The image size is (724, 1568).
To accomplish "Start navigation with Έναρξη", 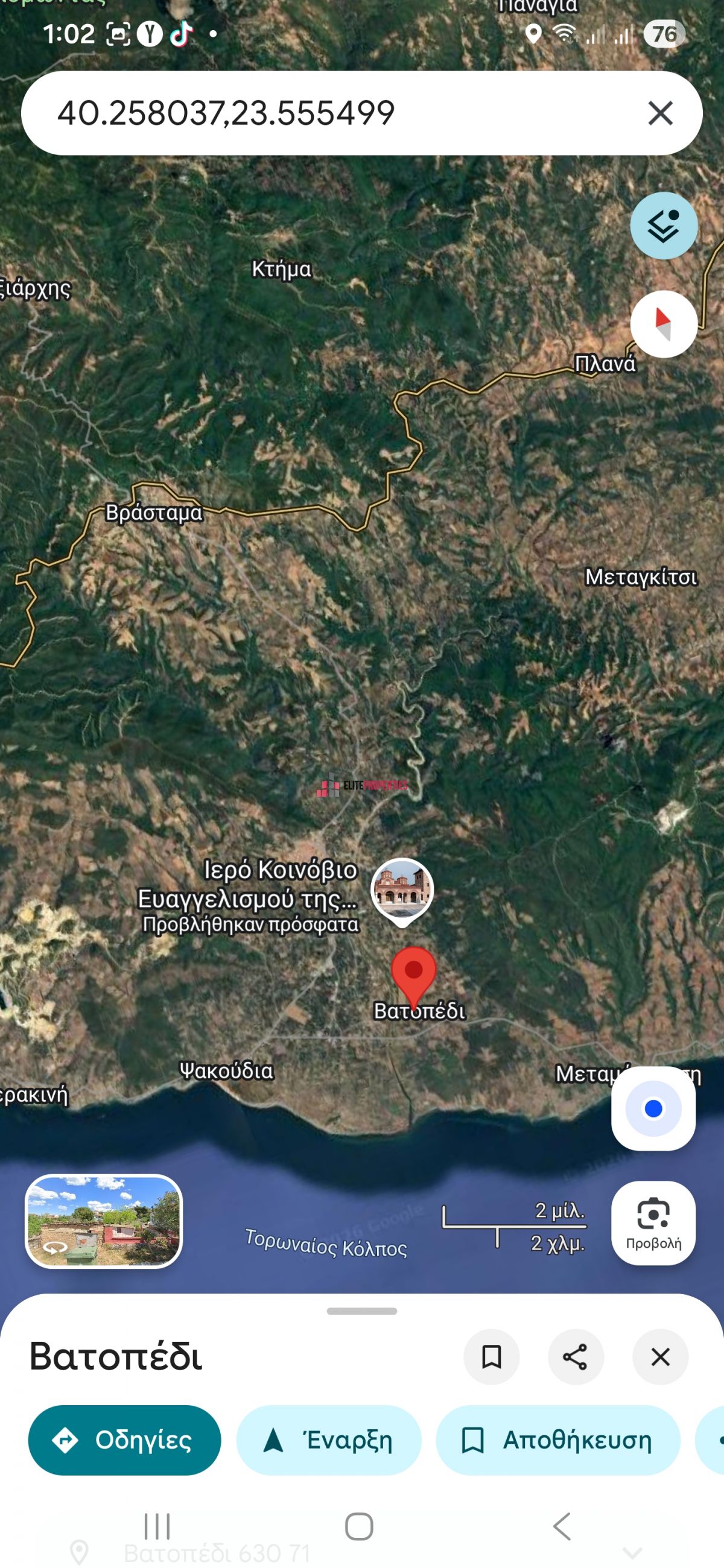I will 328,1440.
